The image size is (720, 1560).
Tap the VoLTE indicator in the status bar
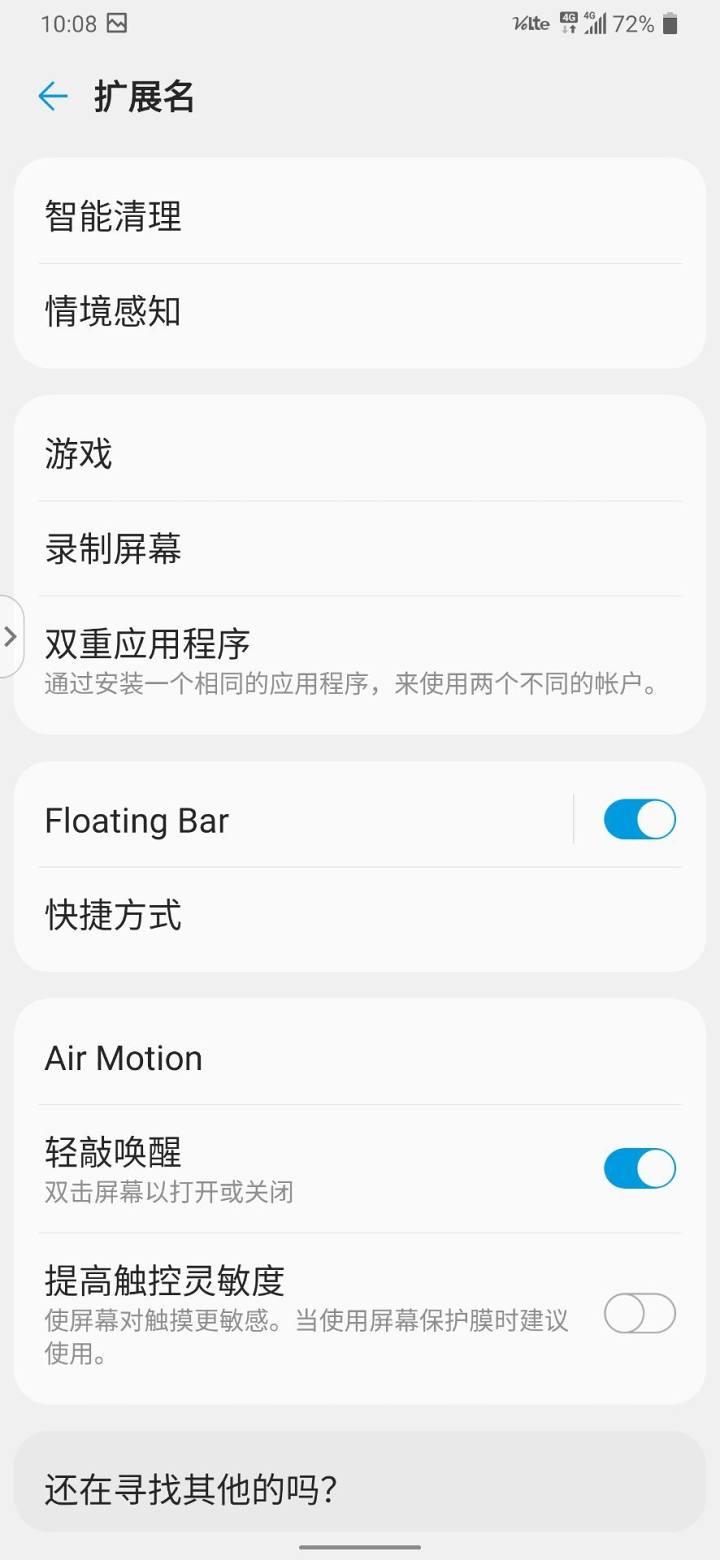[x=530, y=24]
